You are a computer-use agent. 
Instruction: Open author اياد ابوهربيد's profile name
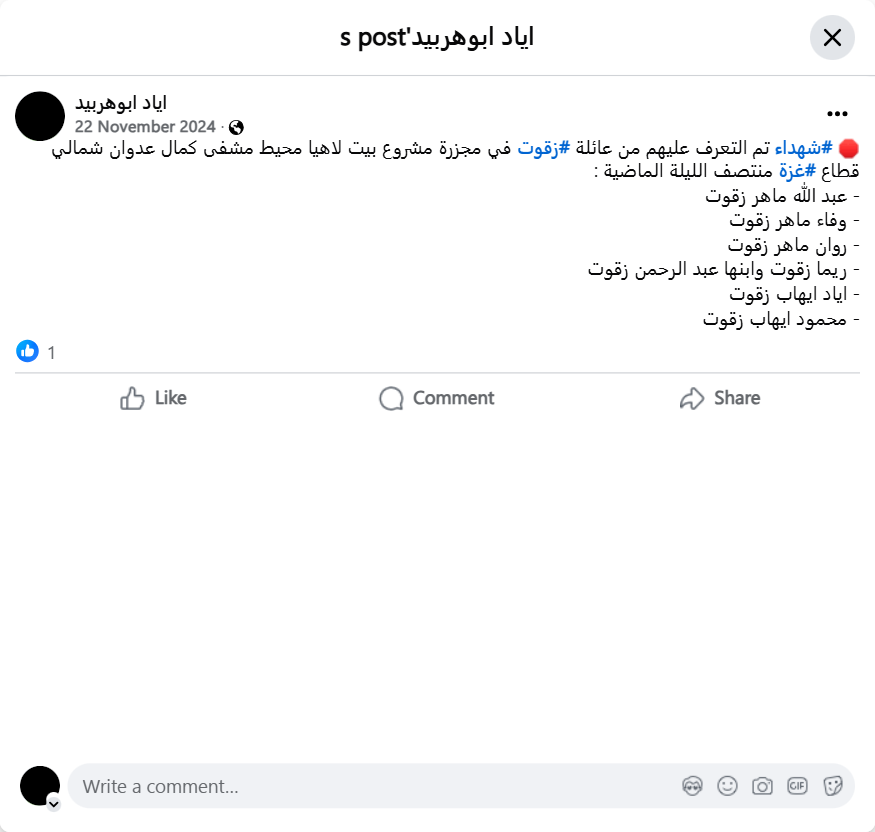point(120,103)
